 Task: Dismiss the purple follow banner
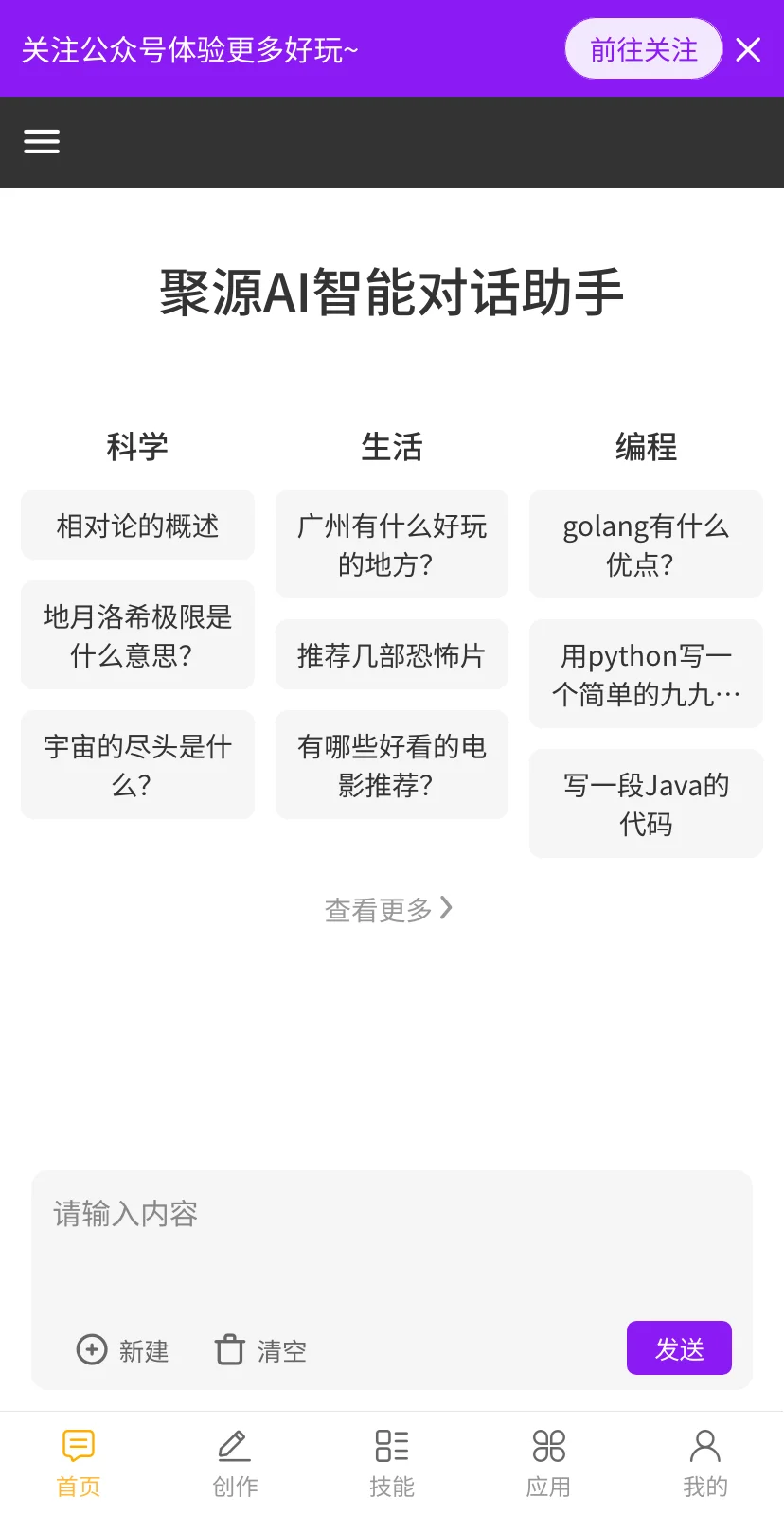point(748,49)
